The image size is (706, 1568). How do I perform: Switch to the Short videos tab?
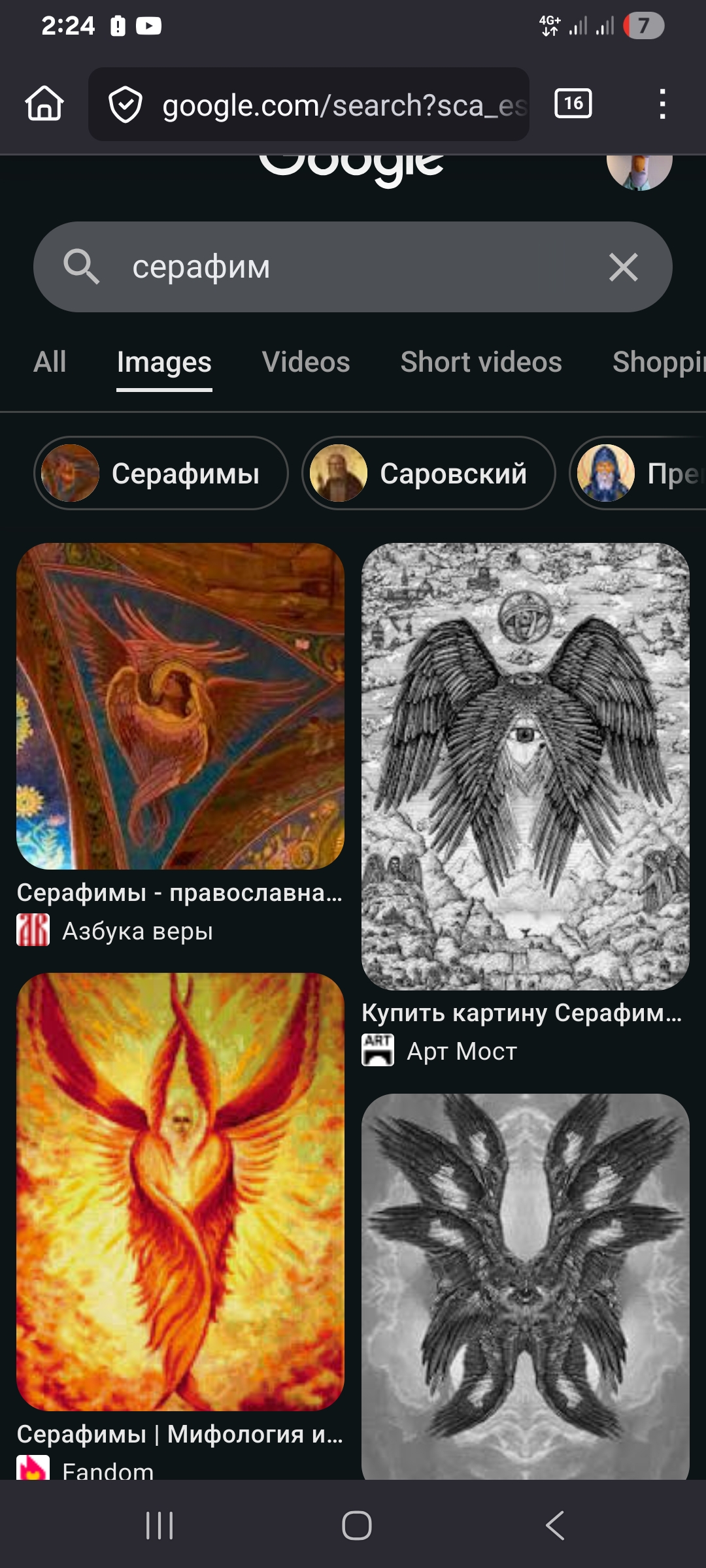click(481, 362)
